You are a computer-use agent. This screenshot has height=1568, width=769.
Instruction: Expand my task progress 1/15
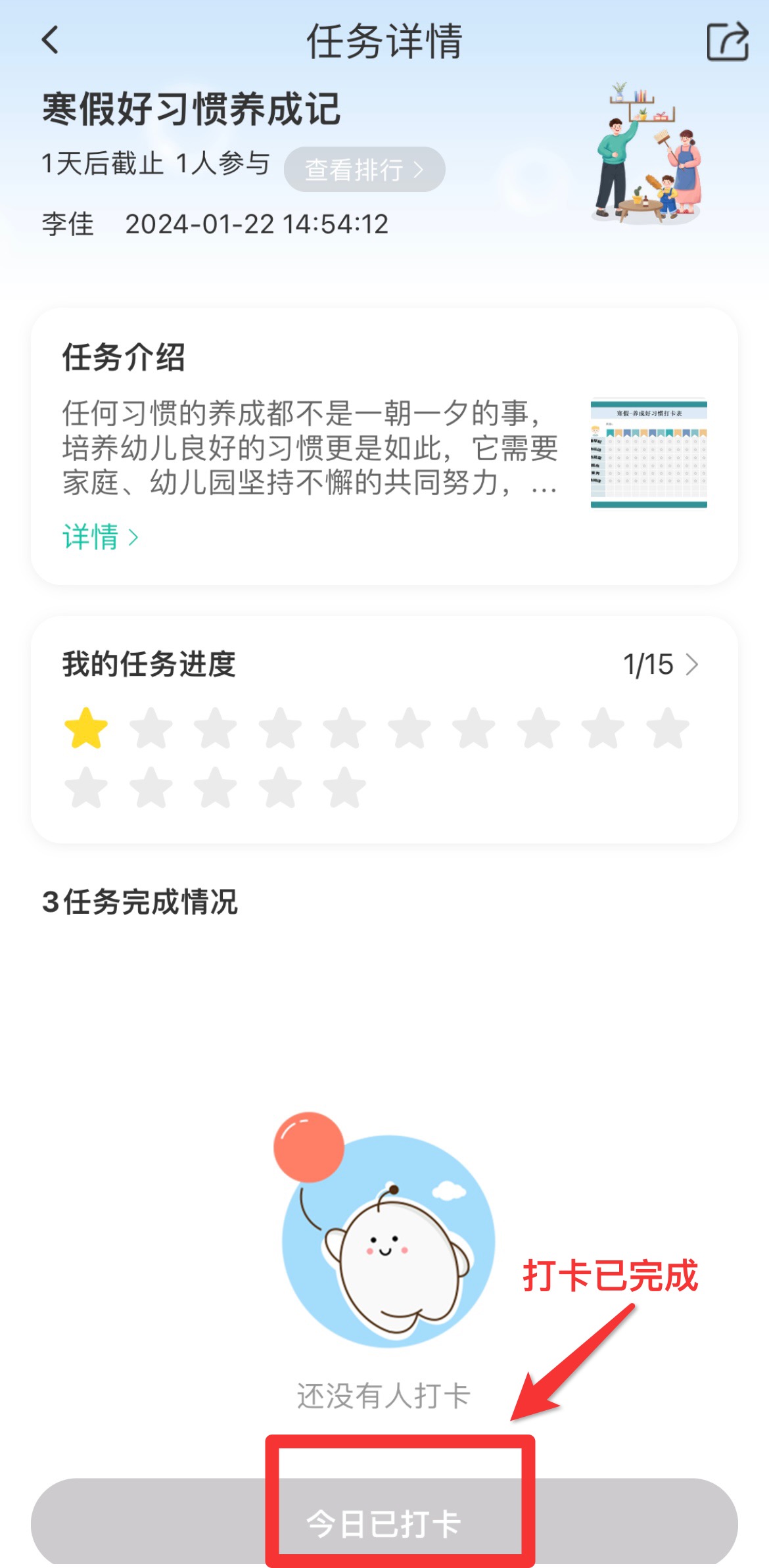click(x=660, y=665)
